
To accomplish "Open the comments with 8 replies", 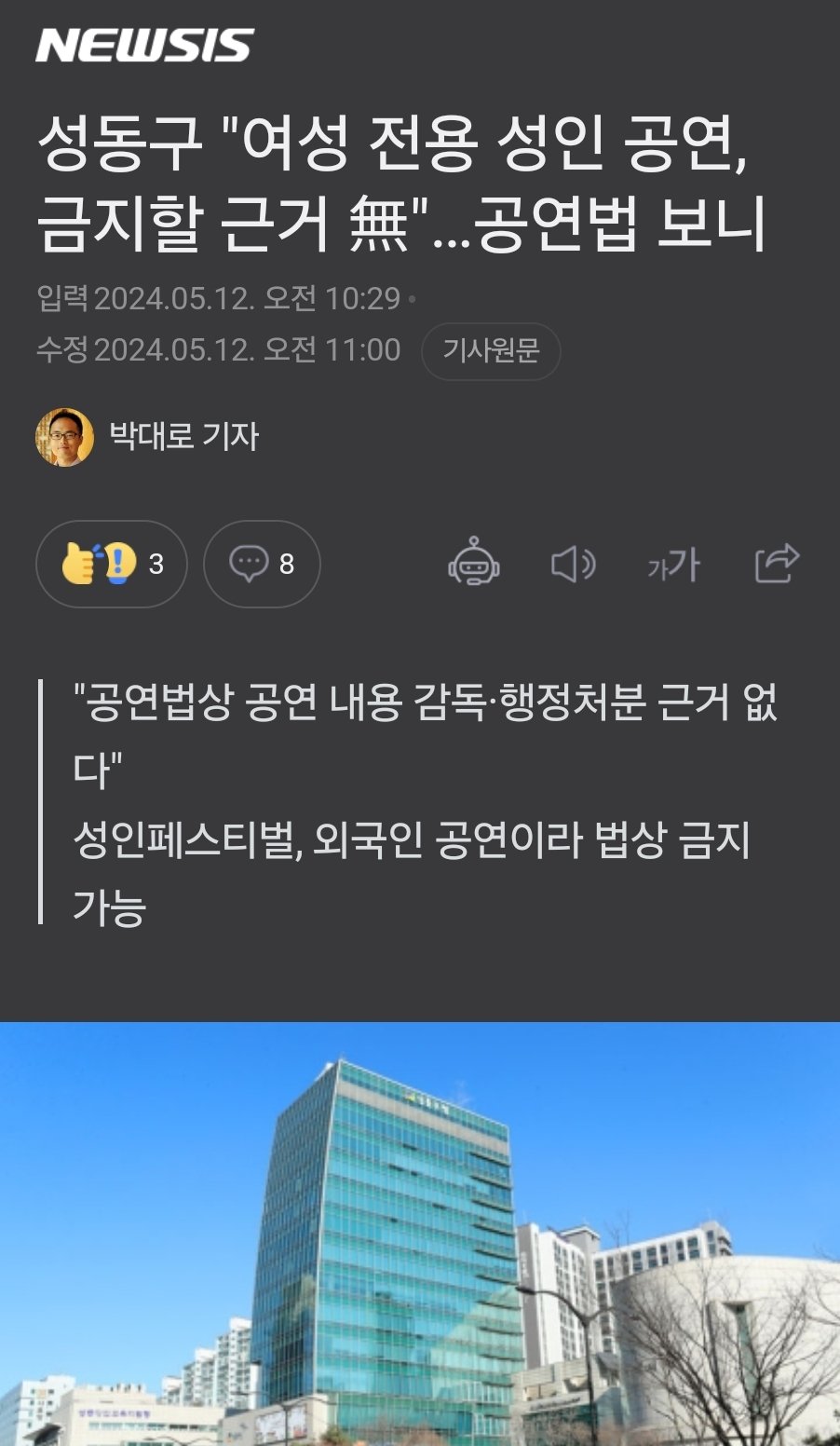I will pos(262,564).
